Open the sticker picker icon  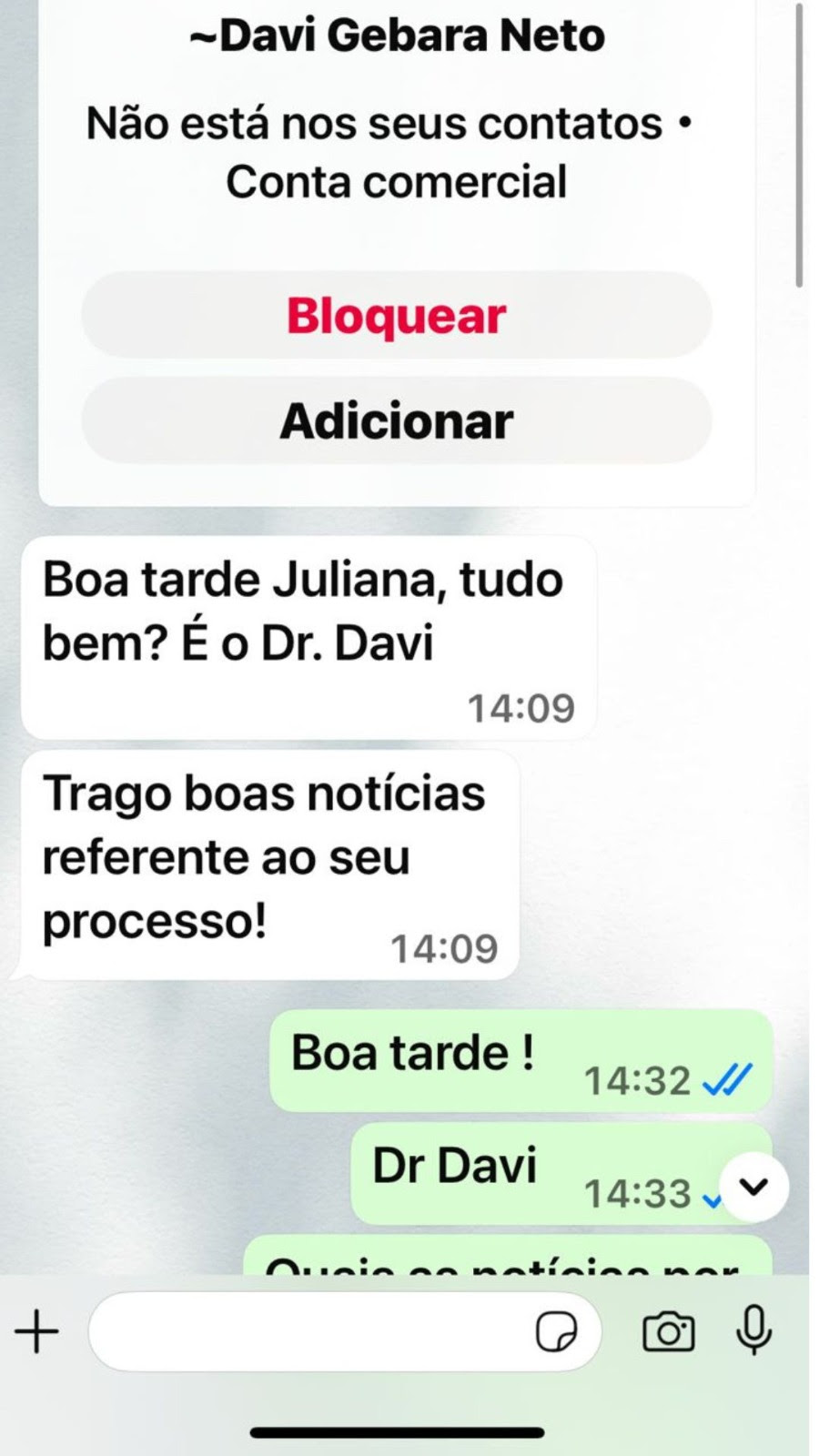click(556, 1333)
